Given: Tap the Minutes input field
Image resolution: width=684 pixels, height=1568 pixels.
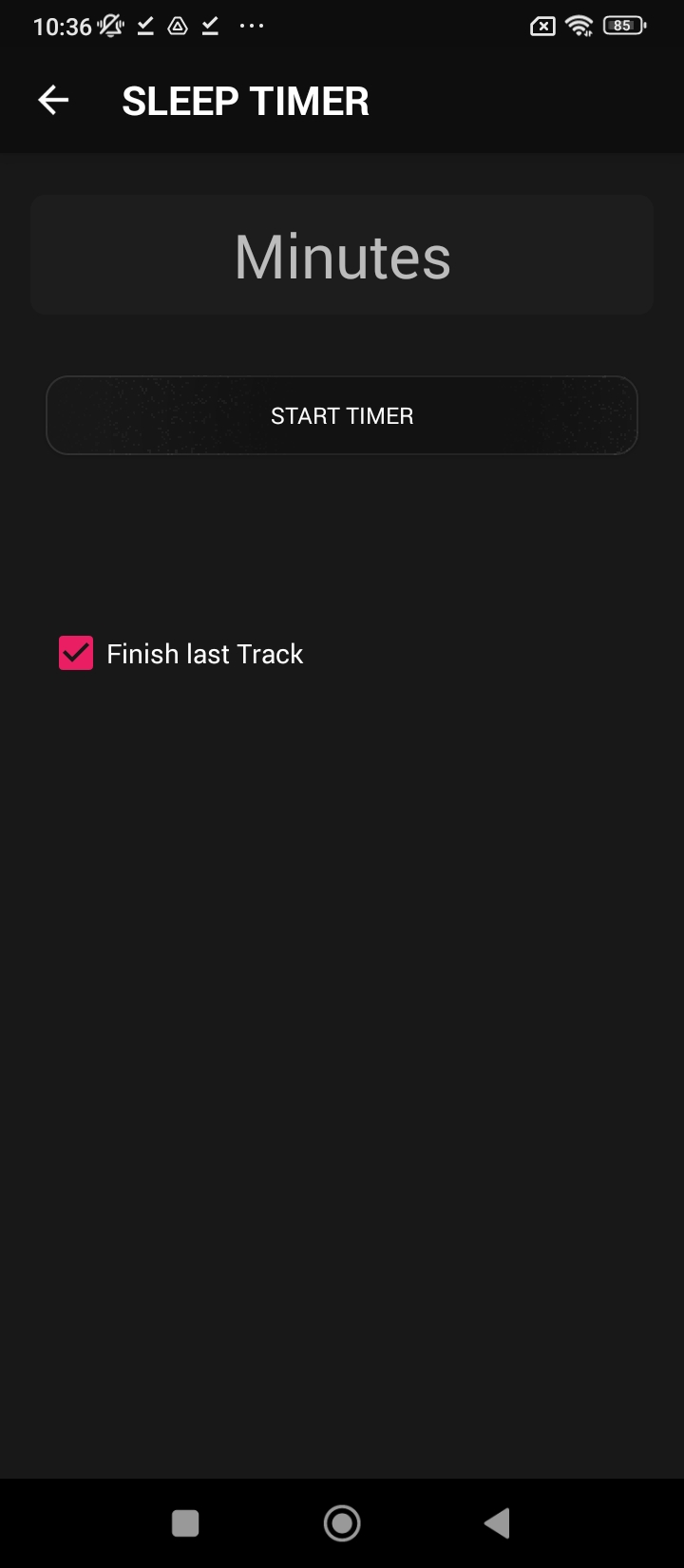Looking at the screenshot, I should tap(342, 256).
